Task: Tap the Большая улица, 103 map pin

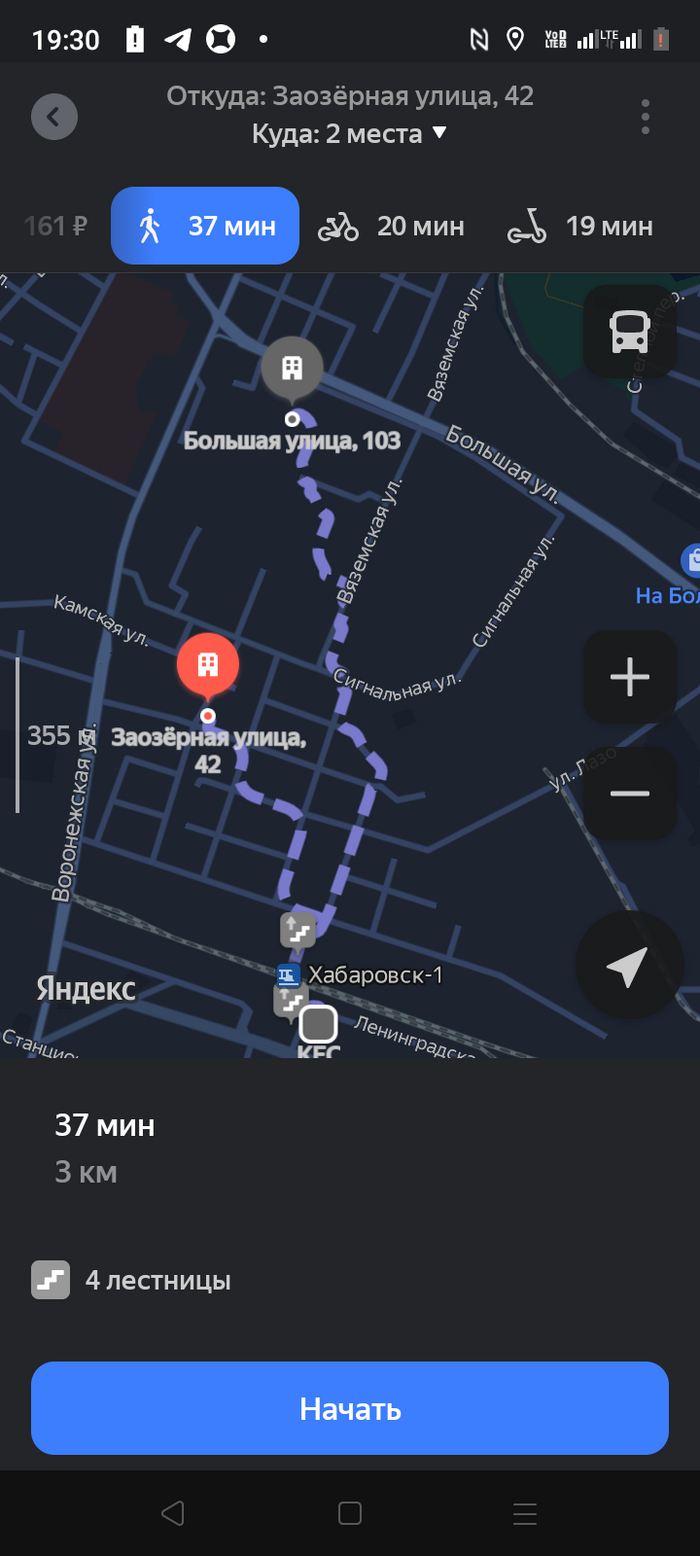Action: (292, 368)
